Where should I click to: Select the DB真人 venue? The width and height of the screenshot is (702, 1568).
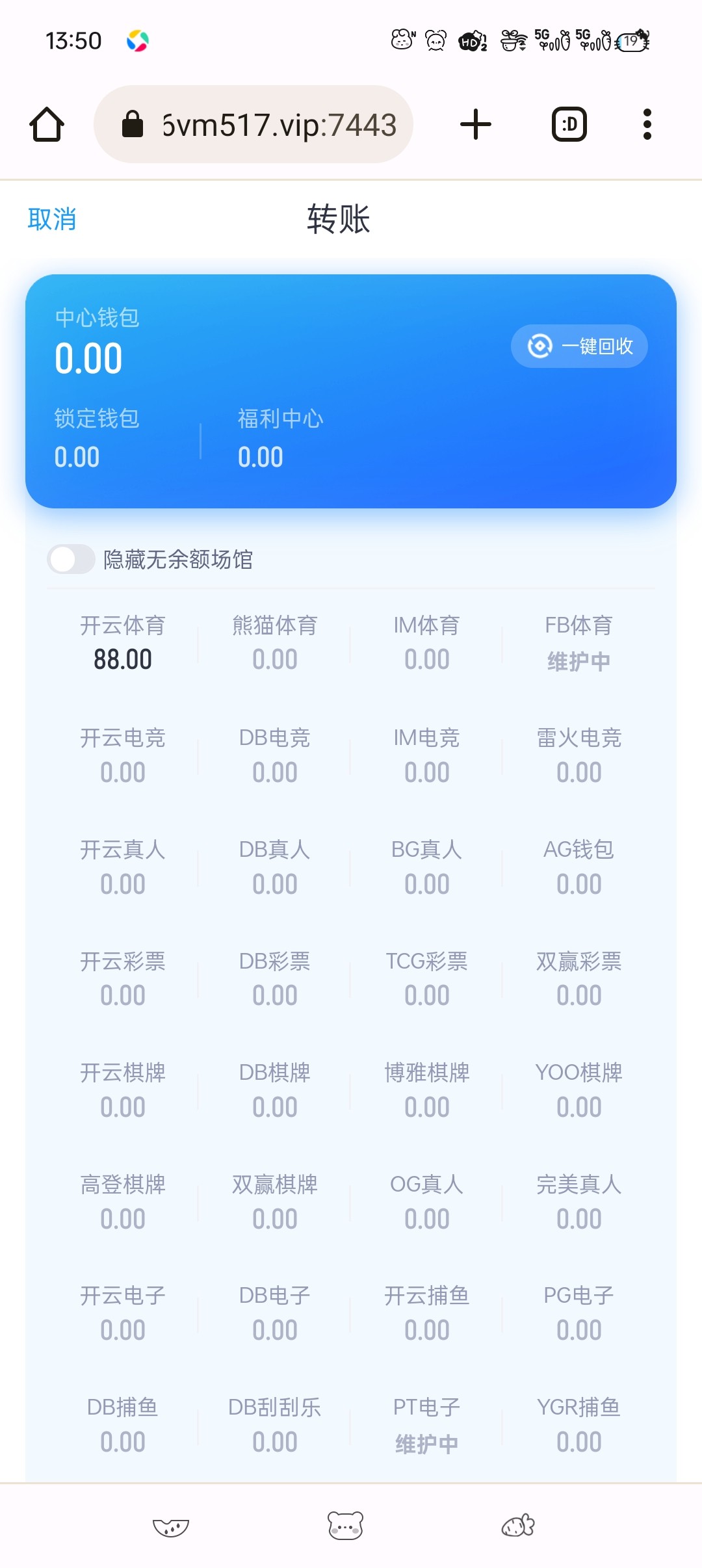click(275, 867)
